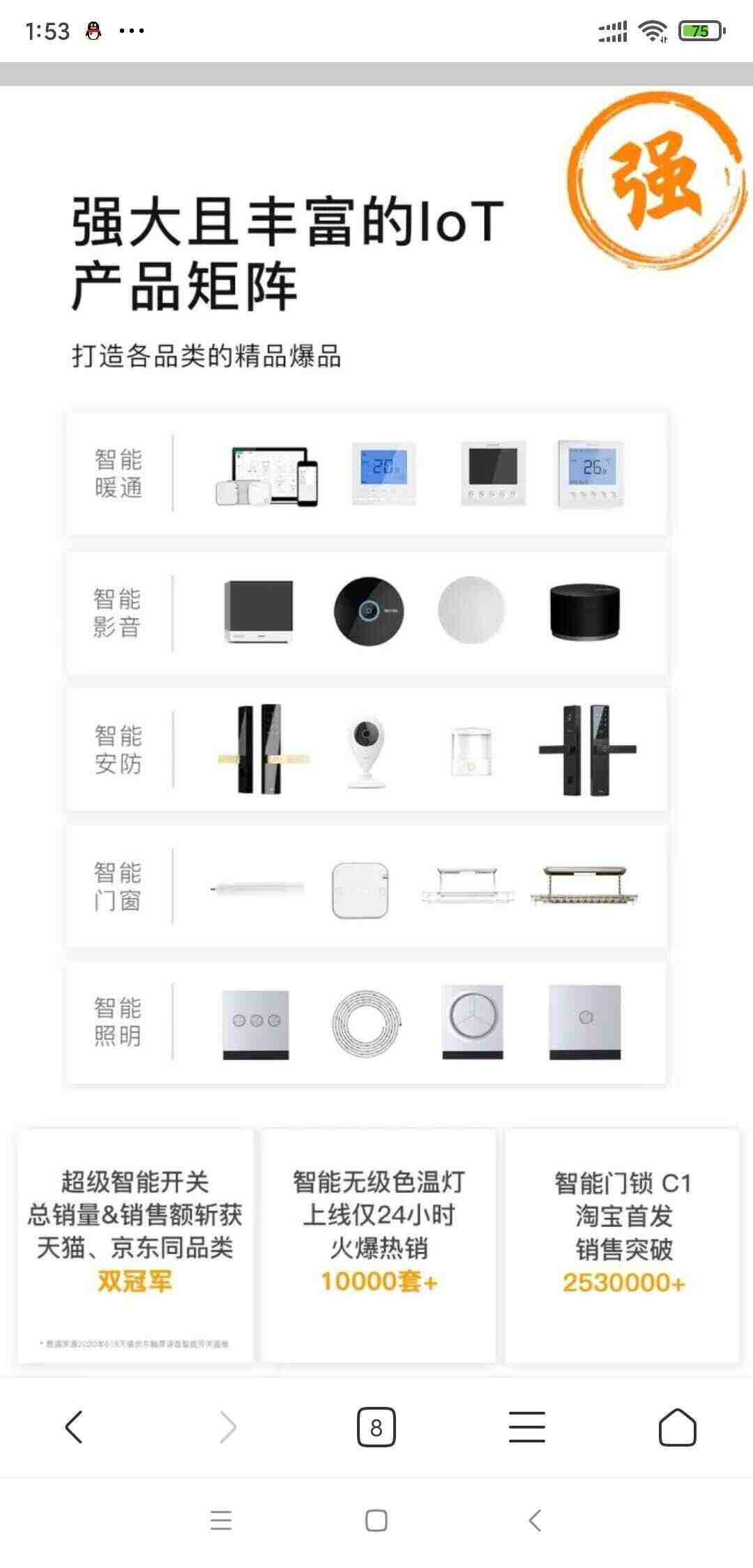
Task: Open the tab switcher showing 8
Action: coord(376,1427)
